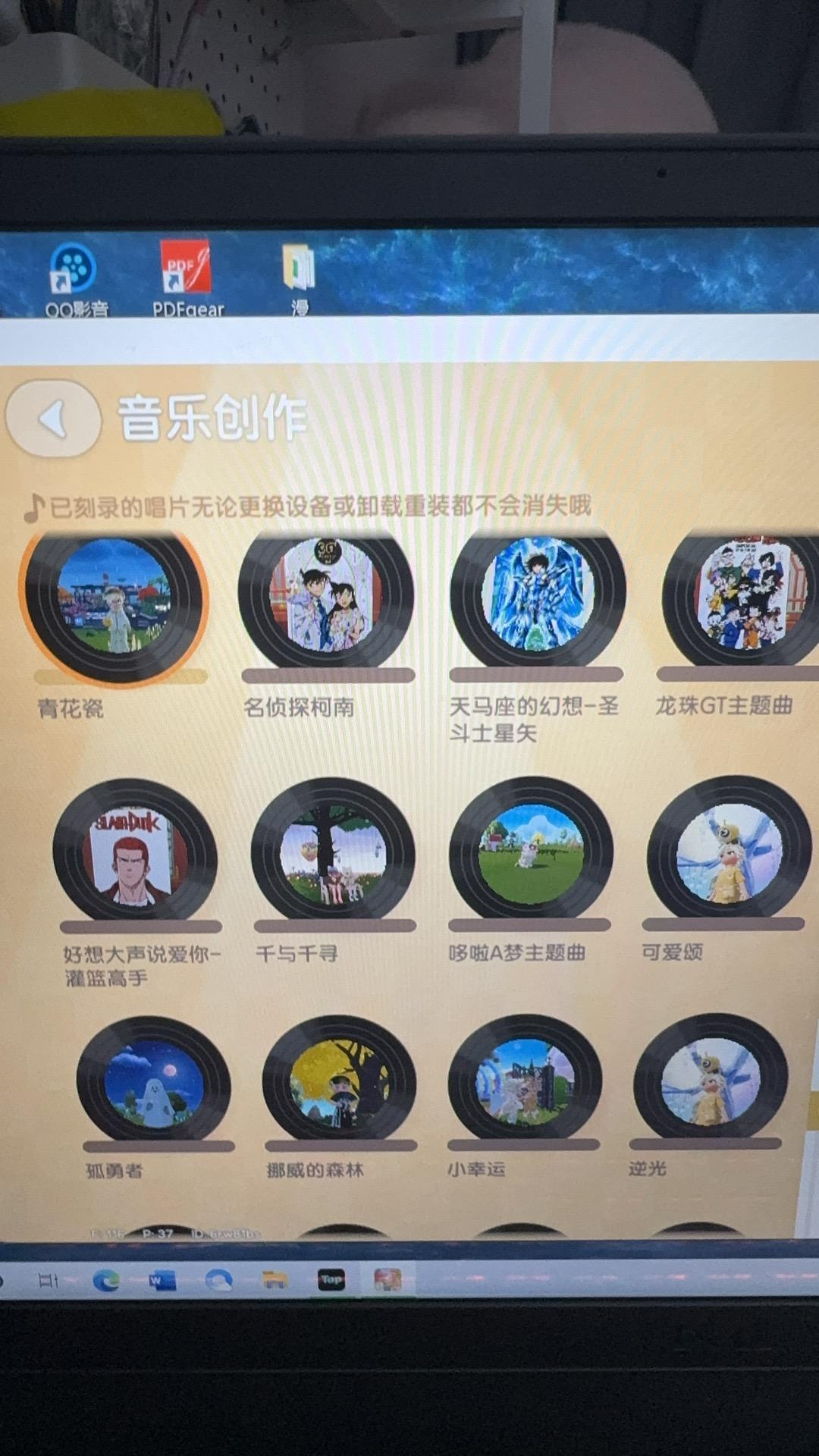Open the 逆光 record
The height and width of the screenshot is (1456, 819).
pos(711,1078)
